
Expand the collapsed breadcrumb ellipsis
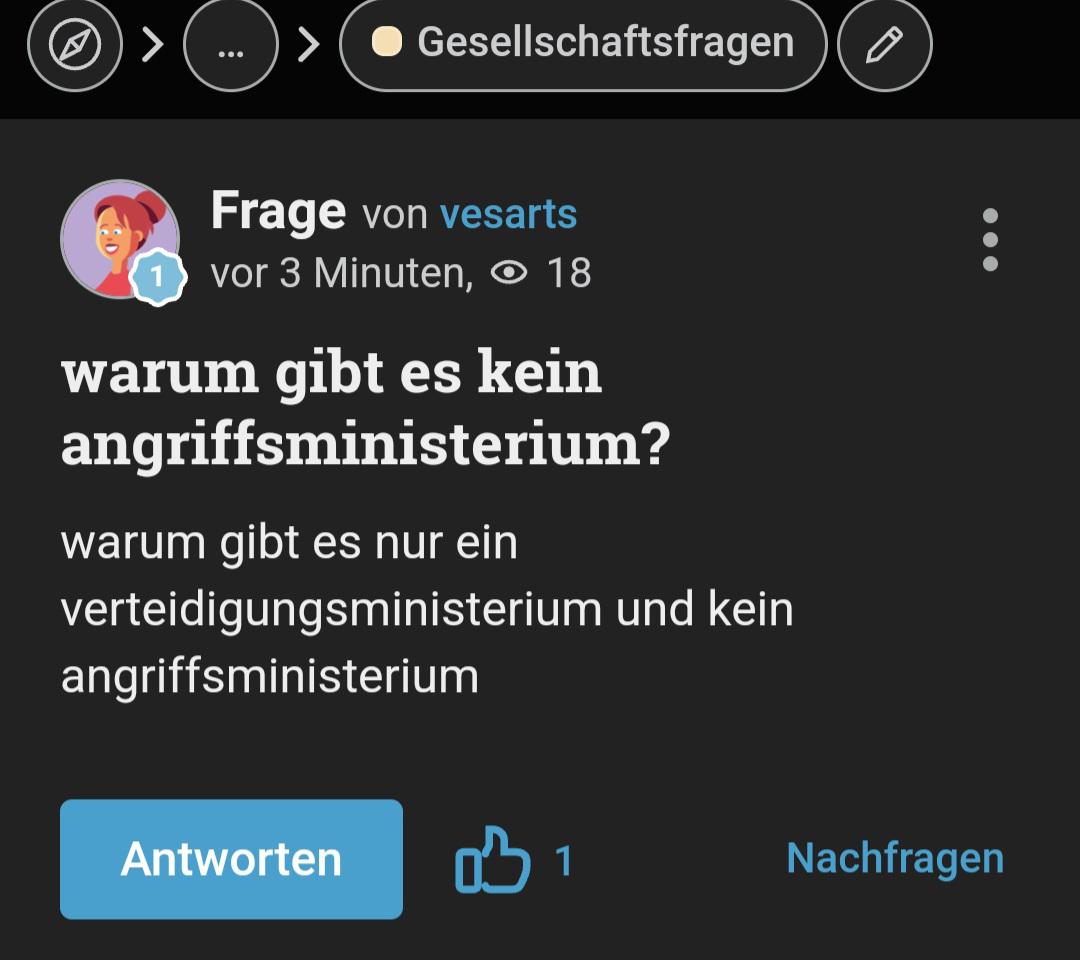tap(231, 45)
